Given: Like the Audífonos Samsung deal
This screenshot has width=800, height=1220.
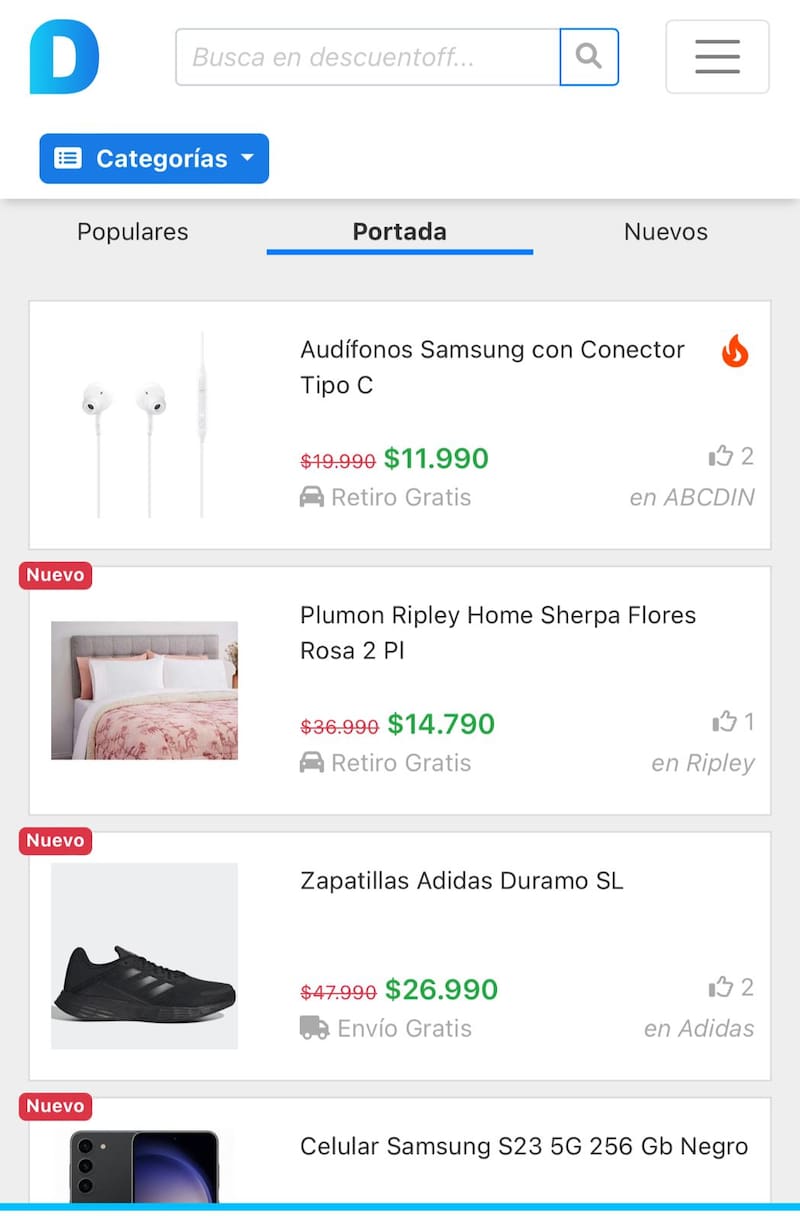Looking at the screenshot, I should tap(721, 457).
